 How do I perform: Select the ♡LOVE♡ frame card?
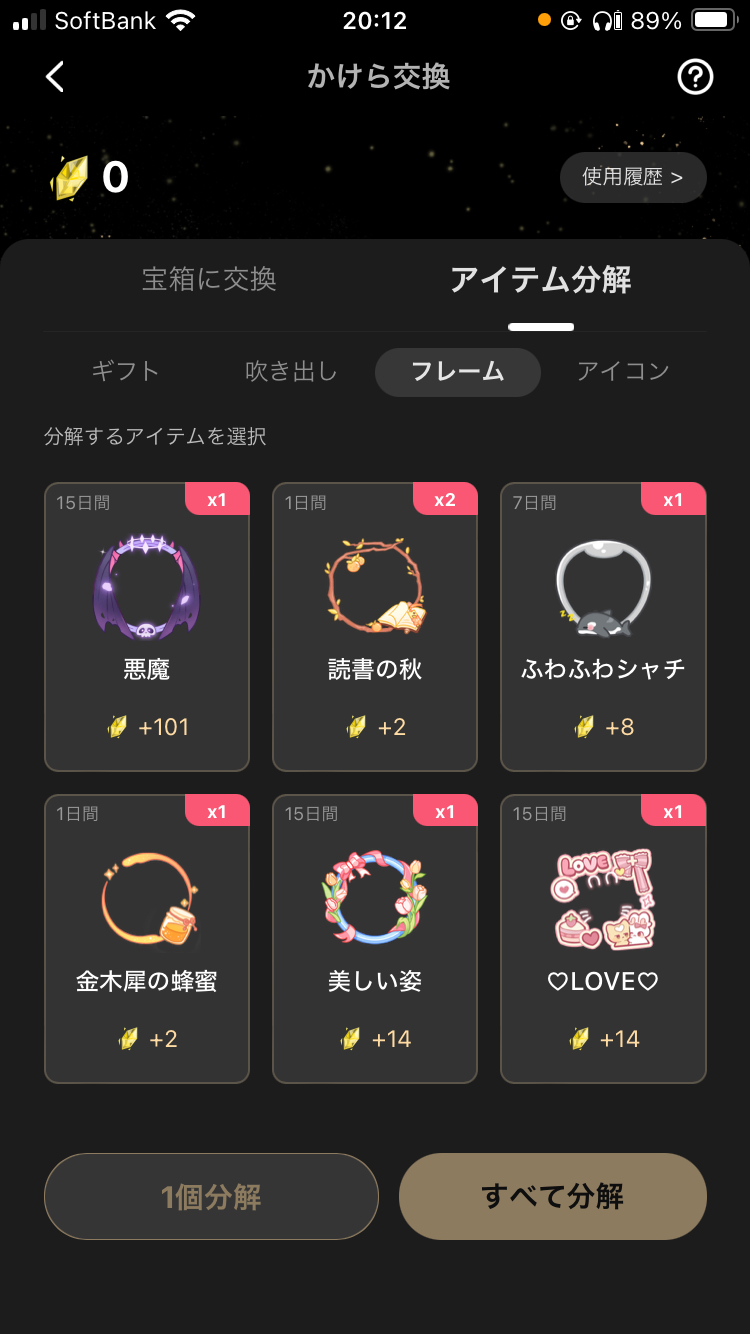tap(603, 939)
